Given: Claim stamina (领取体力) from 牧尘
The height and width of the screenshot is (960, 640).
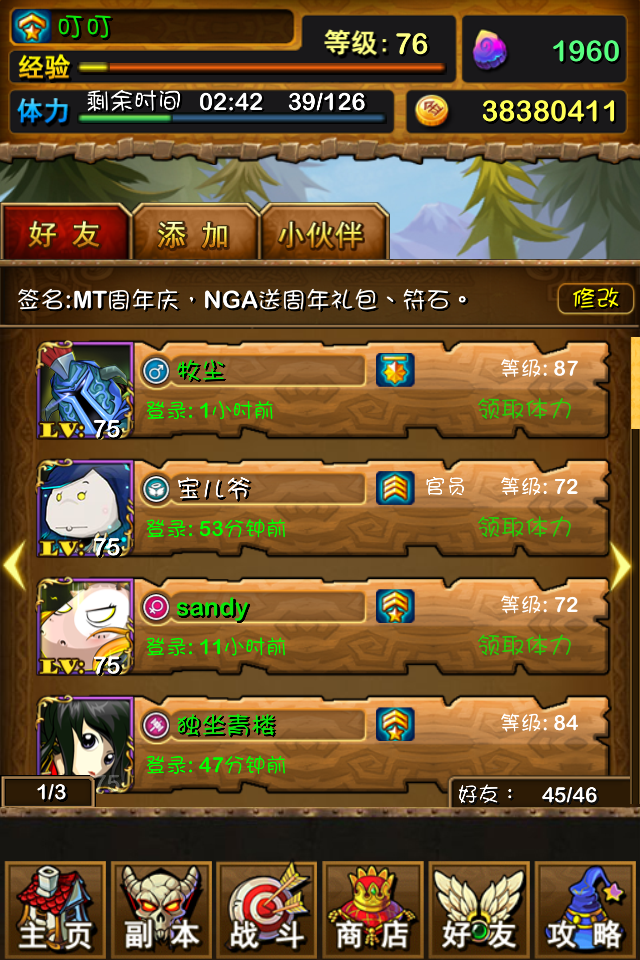Looking at the screenshot, I should pos(525,408).
